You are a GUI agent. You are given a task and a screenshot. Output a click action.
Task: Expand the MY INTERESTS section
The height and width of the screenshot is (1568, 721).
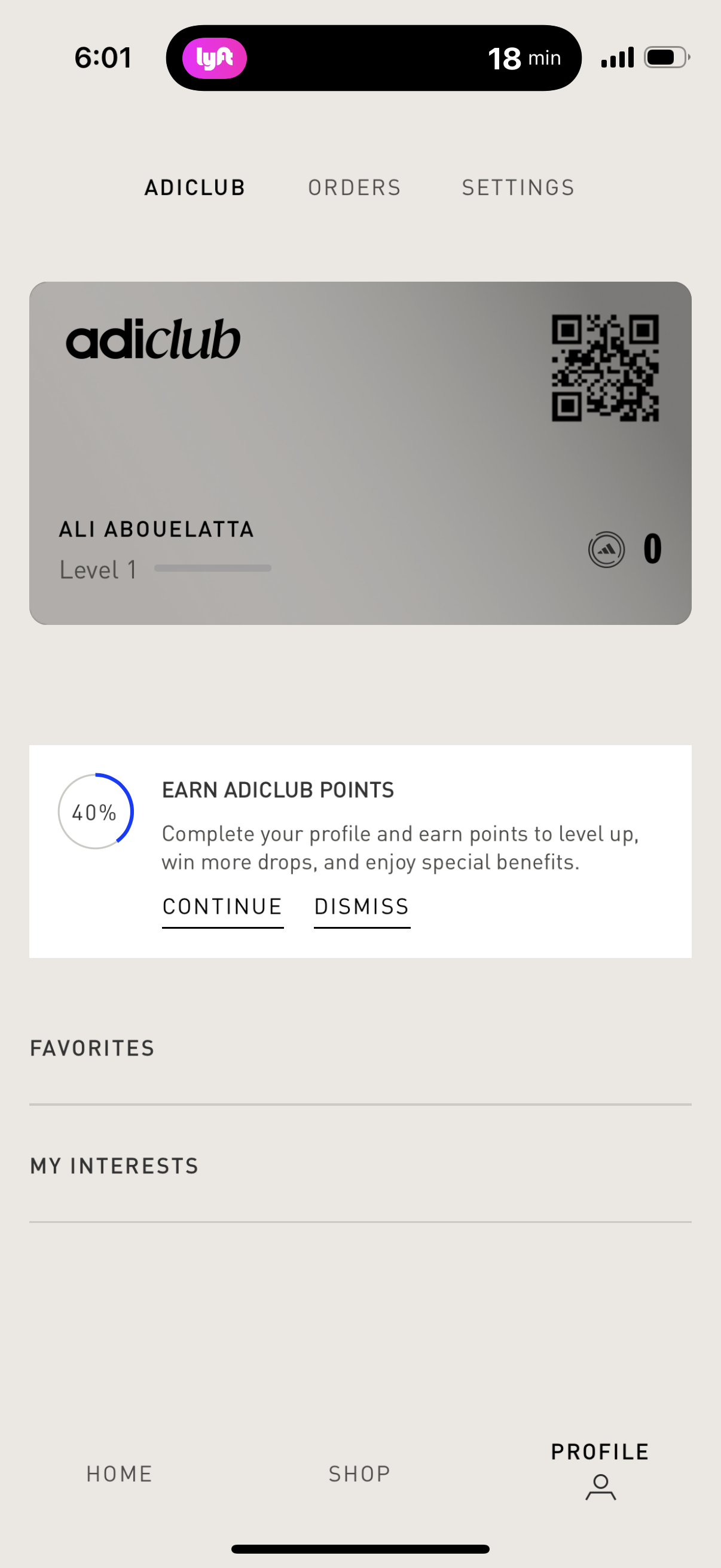coord(114,1166)
